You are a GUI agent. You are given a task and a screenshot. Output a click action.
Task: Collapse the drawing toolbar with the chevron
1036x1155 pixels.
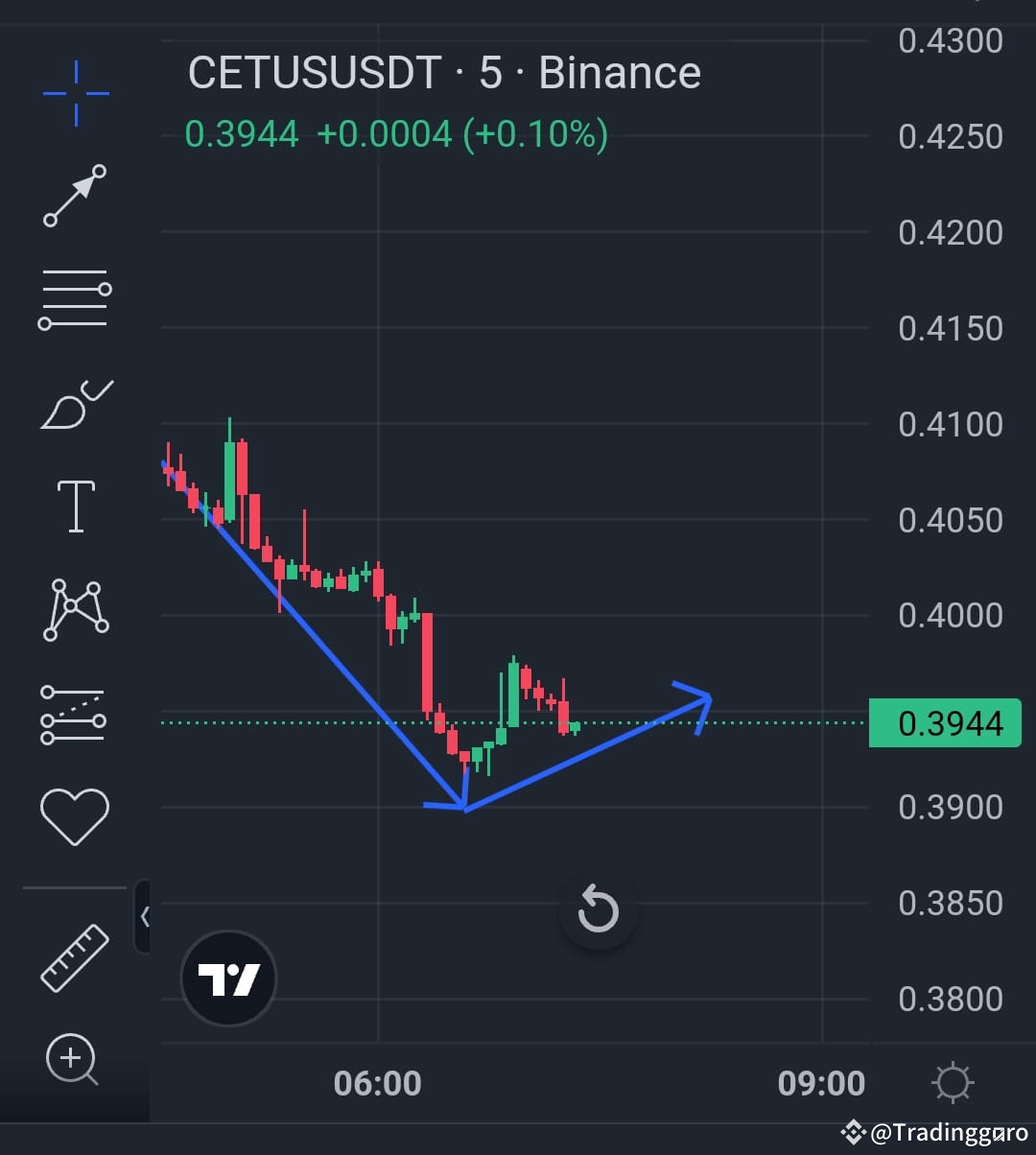point(146,916)
